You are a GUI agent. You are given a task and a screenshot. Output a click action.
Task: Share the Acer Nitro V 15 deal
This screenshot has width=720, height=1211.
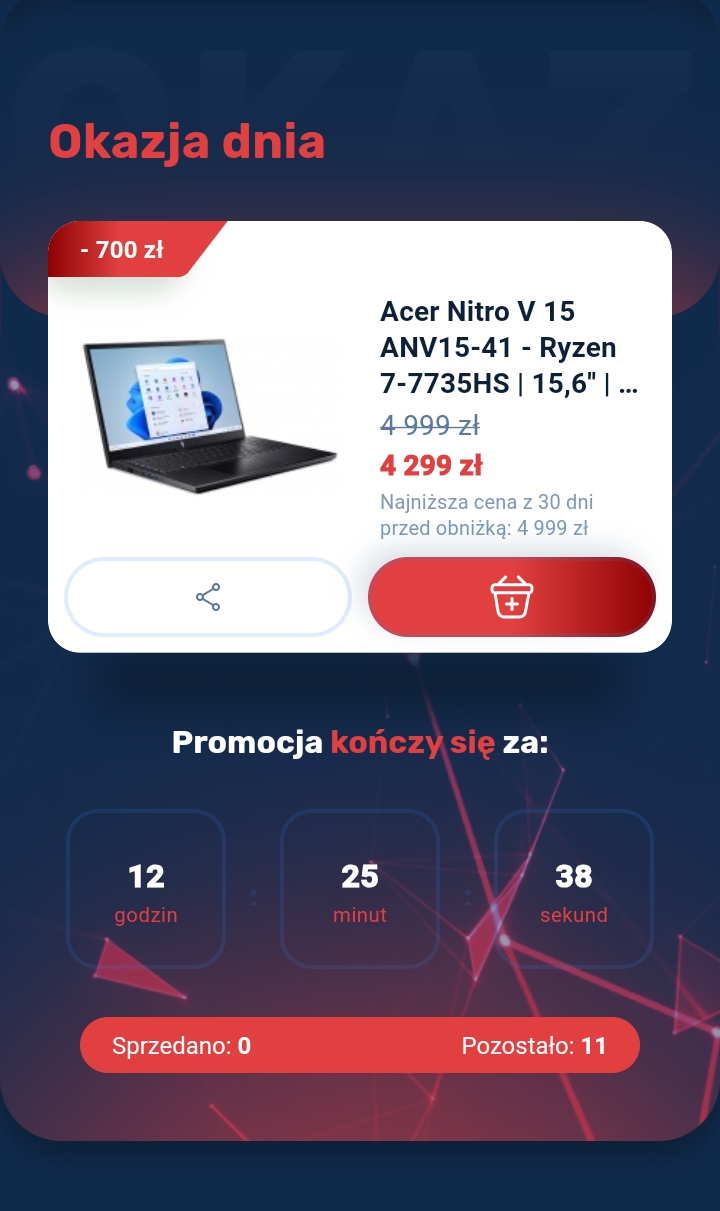[x=208, y=597]
